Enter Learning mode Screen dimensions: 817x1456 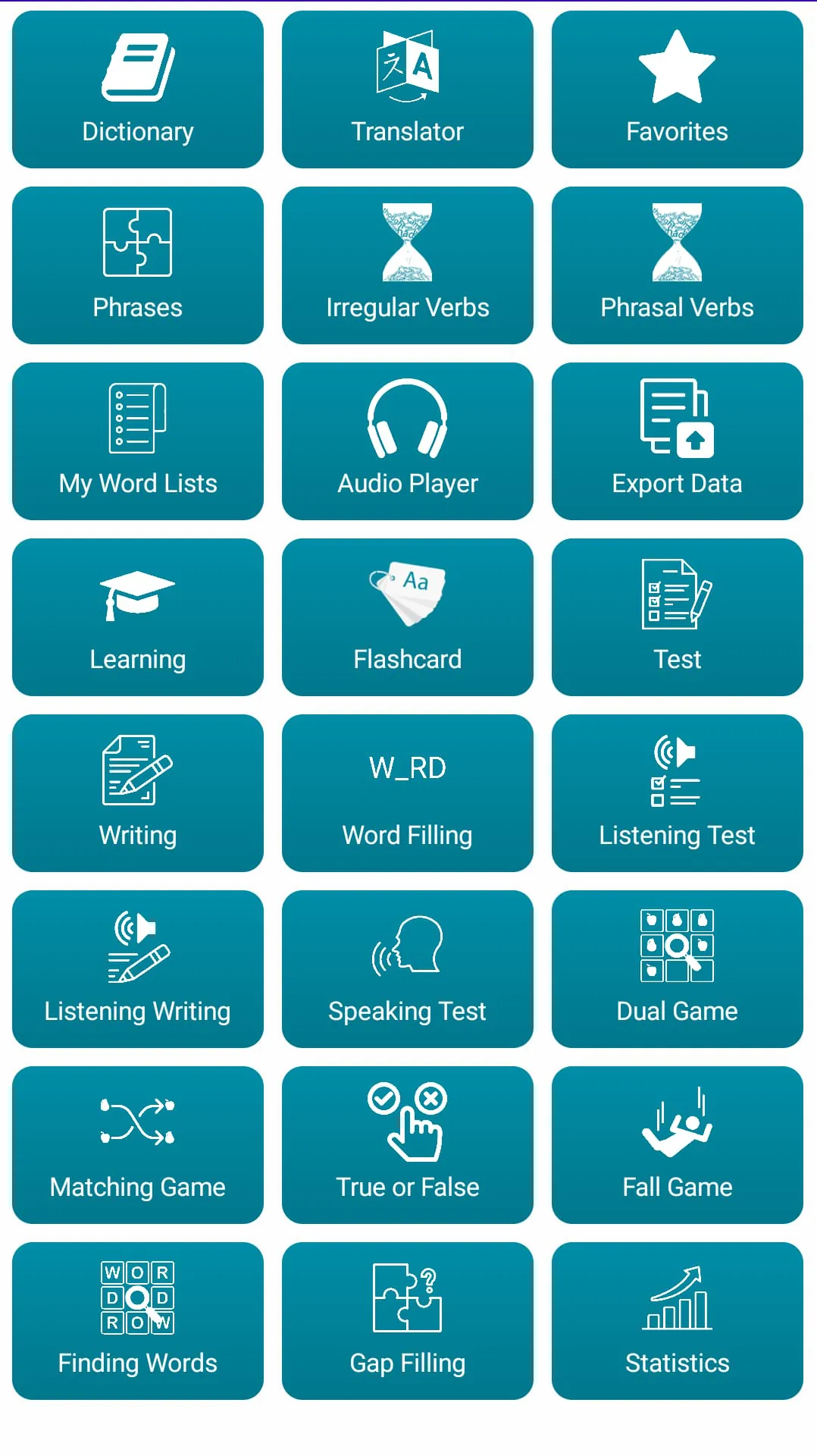pyautogui.click(x=137, y=617)
